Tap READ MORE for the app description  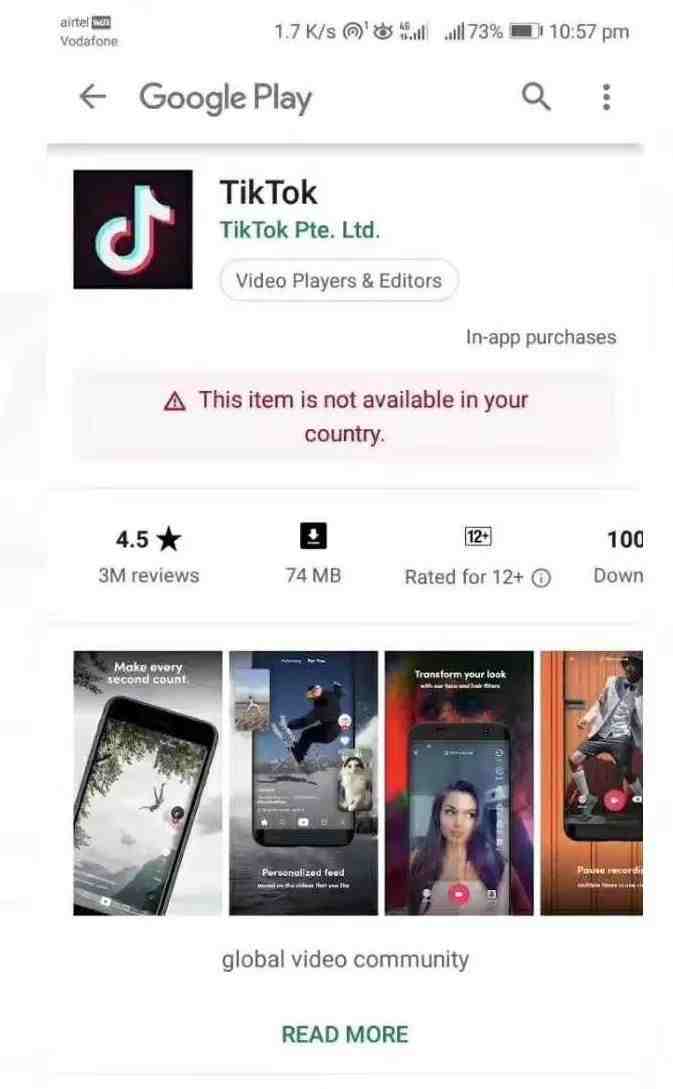point(345,1034)
